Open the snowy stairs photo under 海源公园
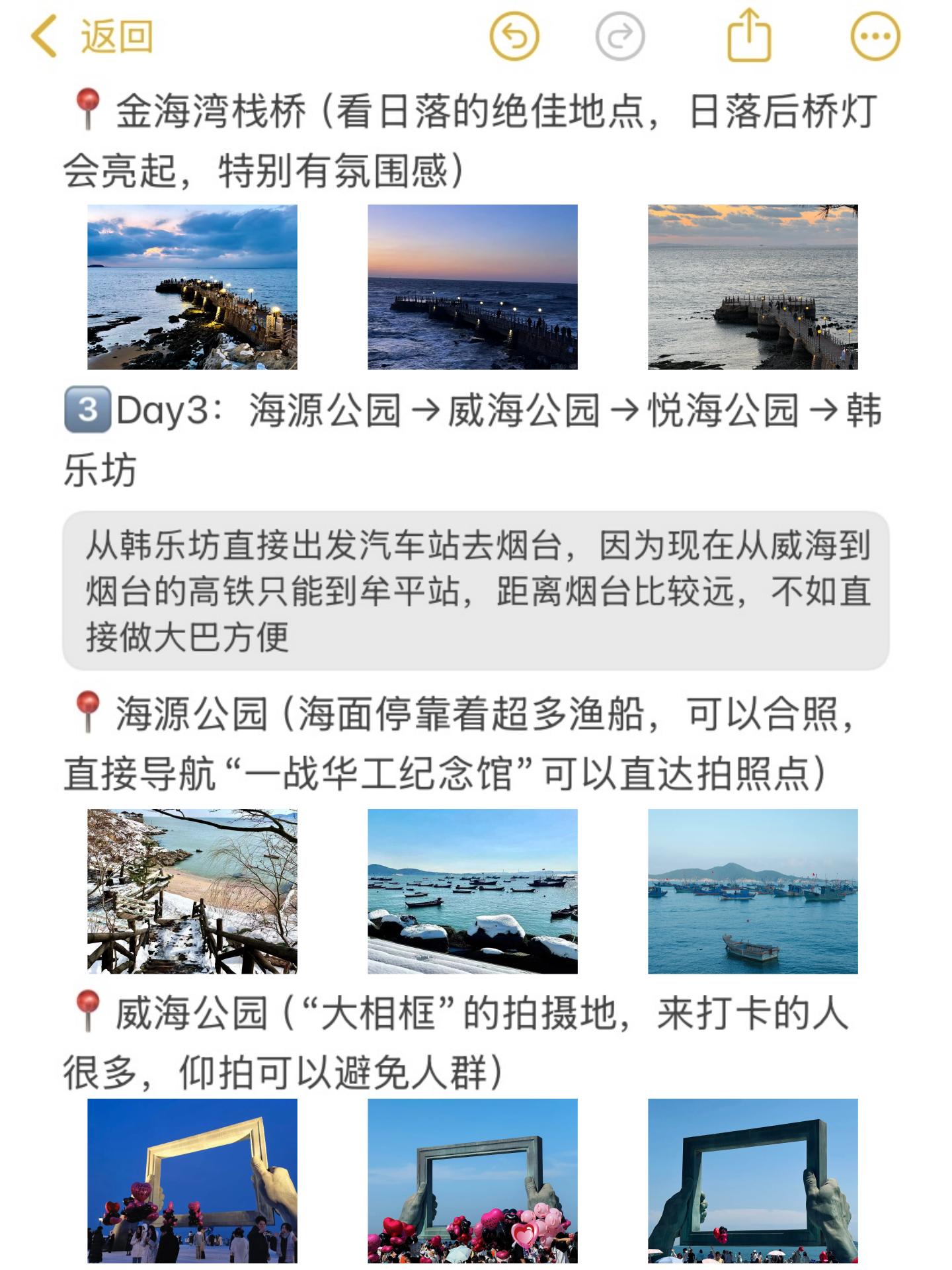Viewport: 952px width, 1270px height. click(192, 892)
